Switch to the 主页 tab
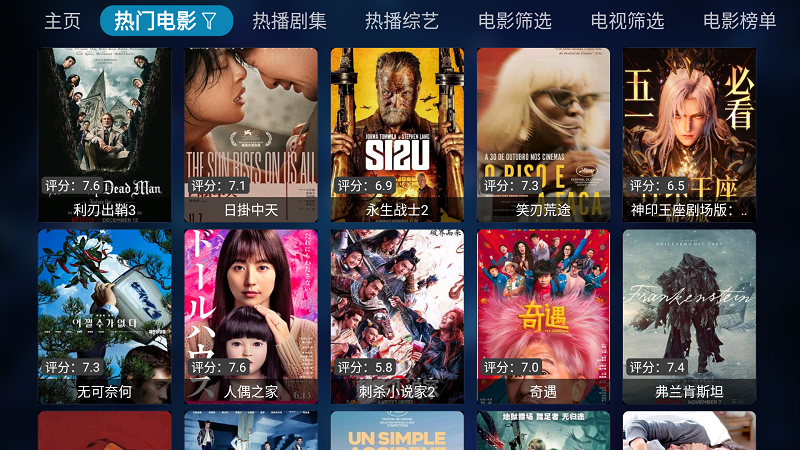 (x=62, y=21)
